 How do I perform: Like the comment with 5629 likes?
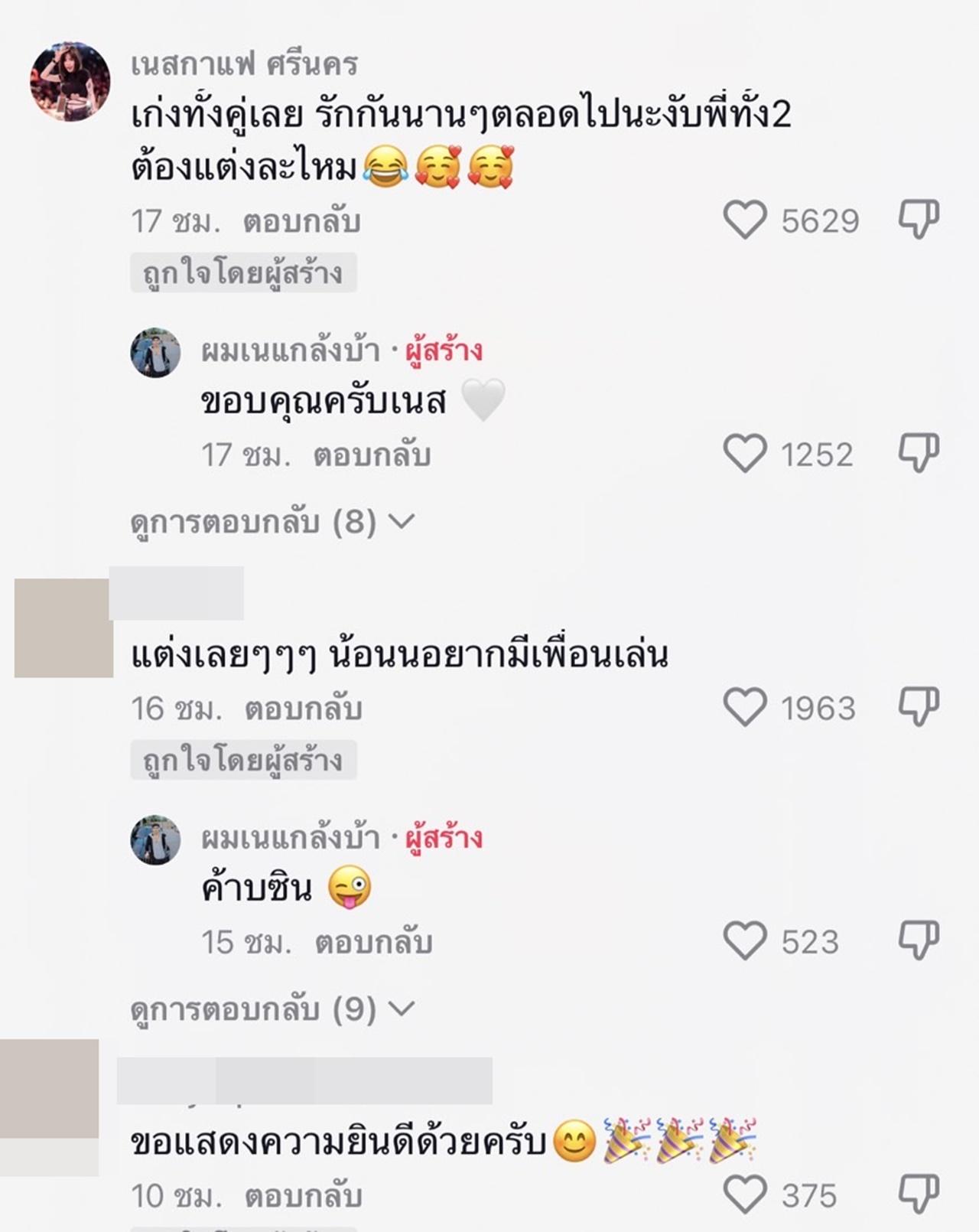point(744,220)
